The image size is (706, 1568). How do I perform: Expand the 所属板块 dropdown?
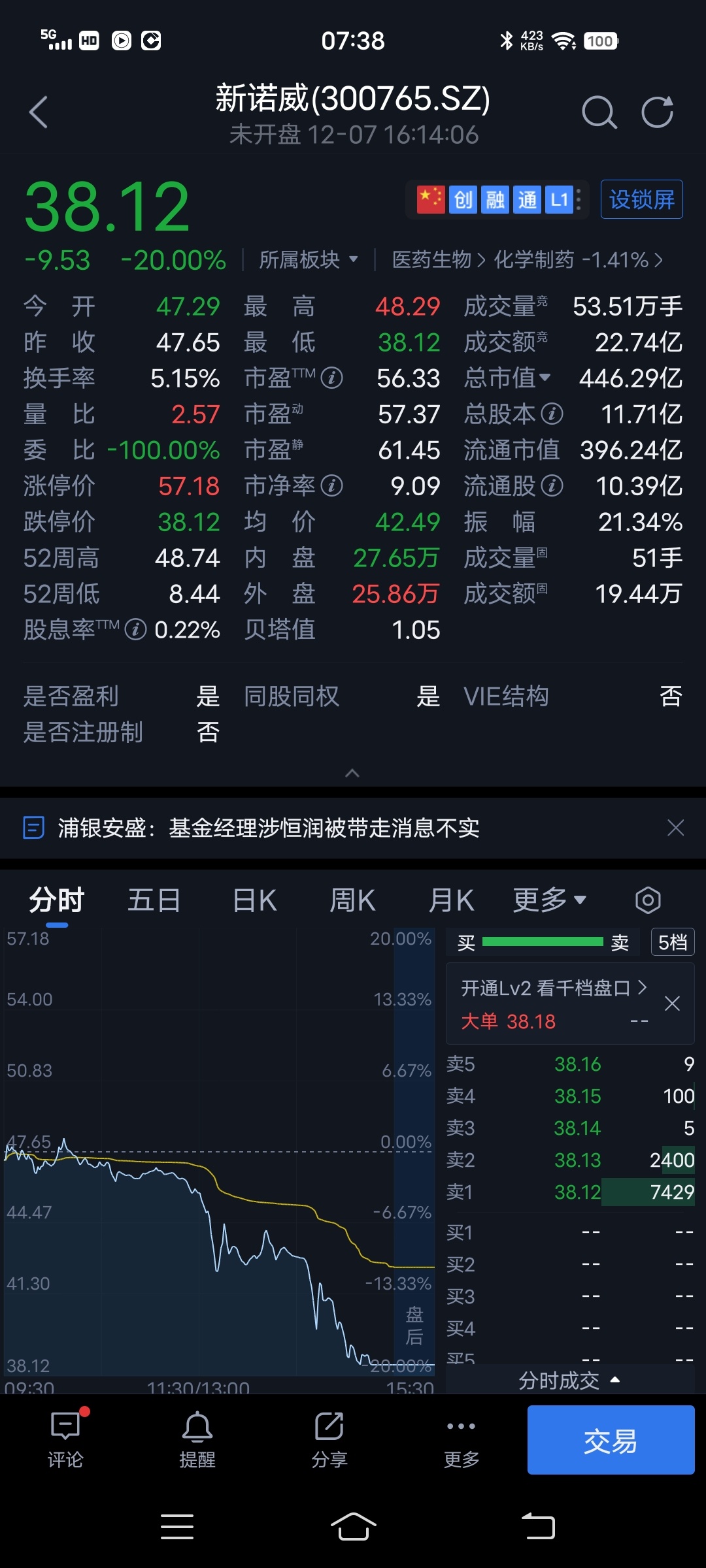click(x=309, y=260)
